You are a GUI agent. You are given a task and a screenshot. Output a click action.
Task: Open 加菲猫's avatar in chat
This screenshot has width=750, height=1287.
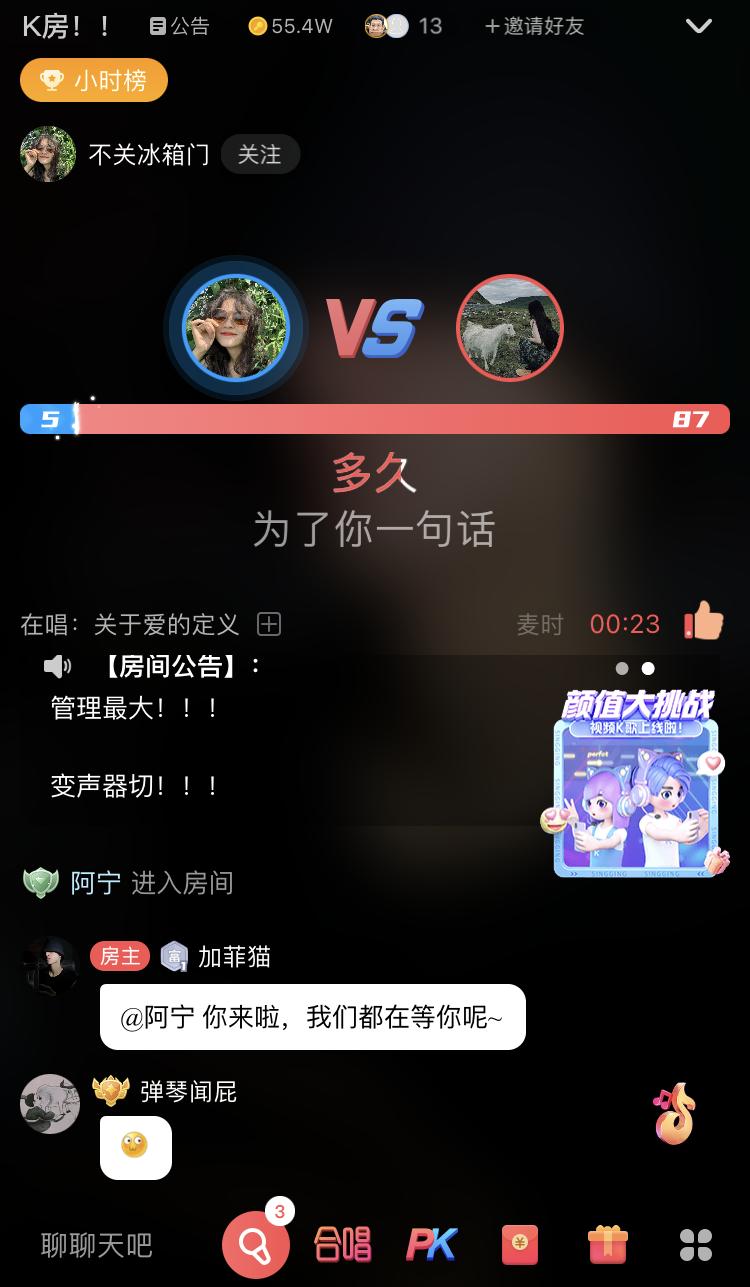click(50, 966)
